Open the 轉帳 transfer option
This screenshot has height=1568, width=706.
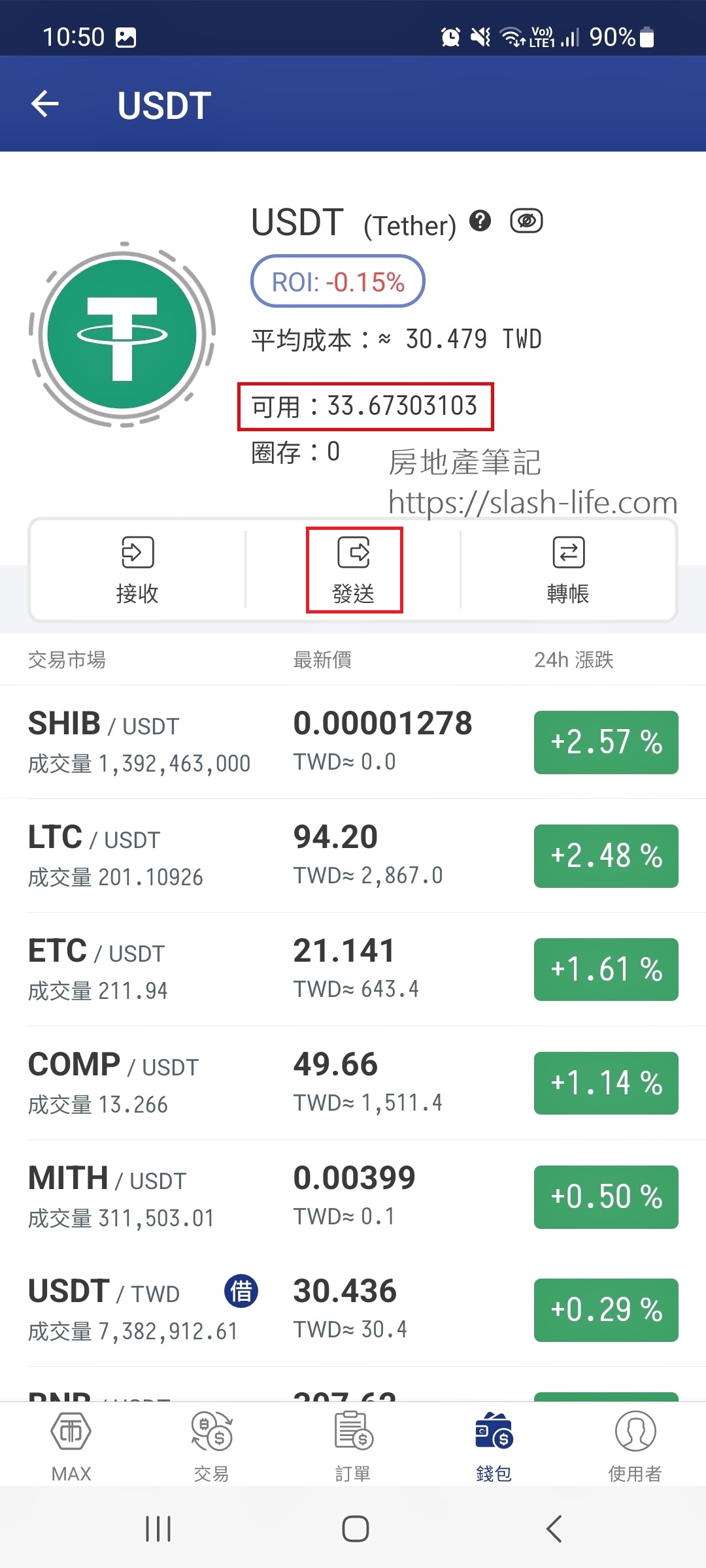click(568, 570)
